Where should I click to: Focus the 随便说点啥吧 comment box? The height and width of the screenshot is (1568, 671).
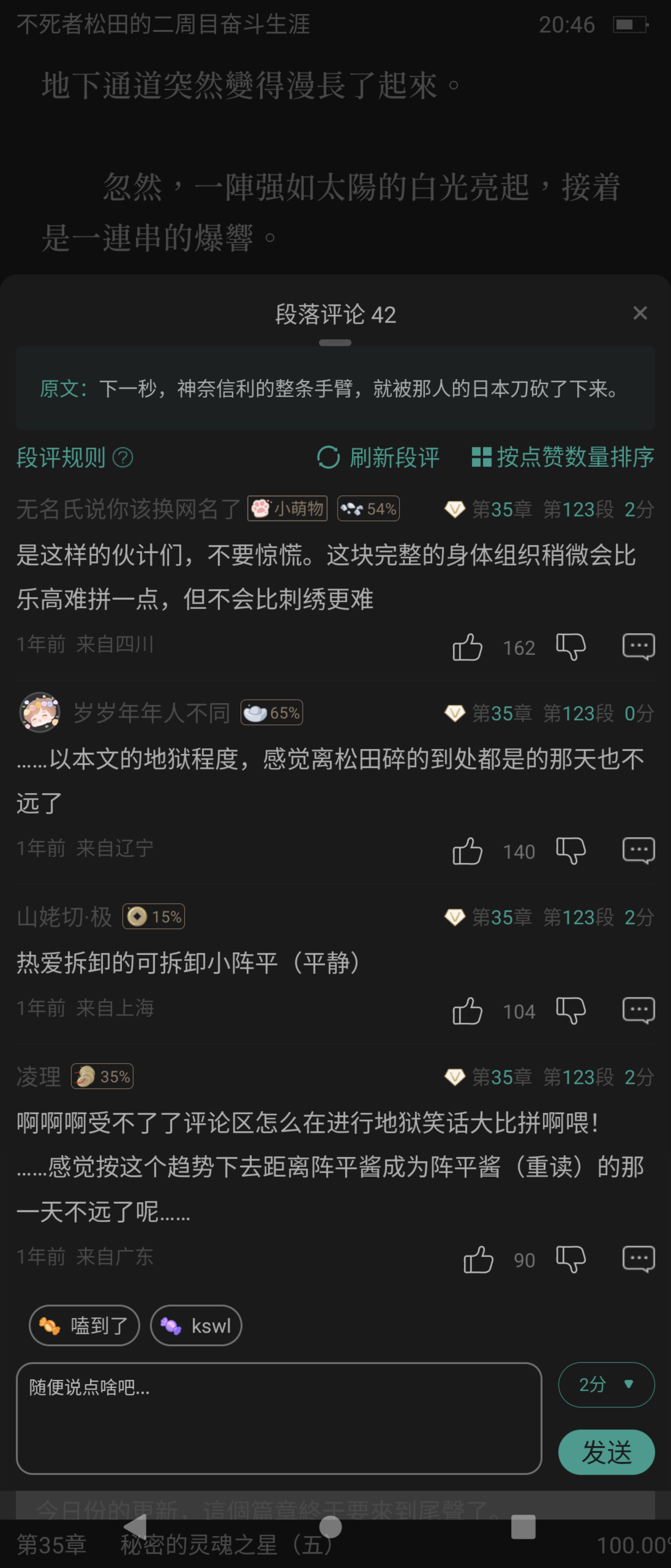[279, 1418]
